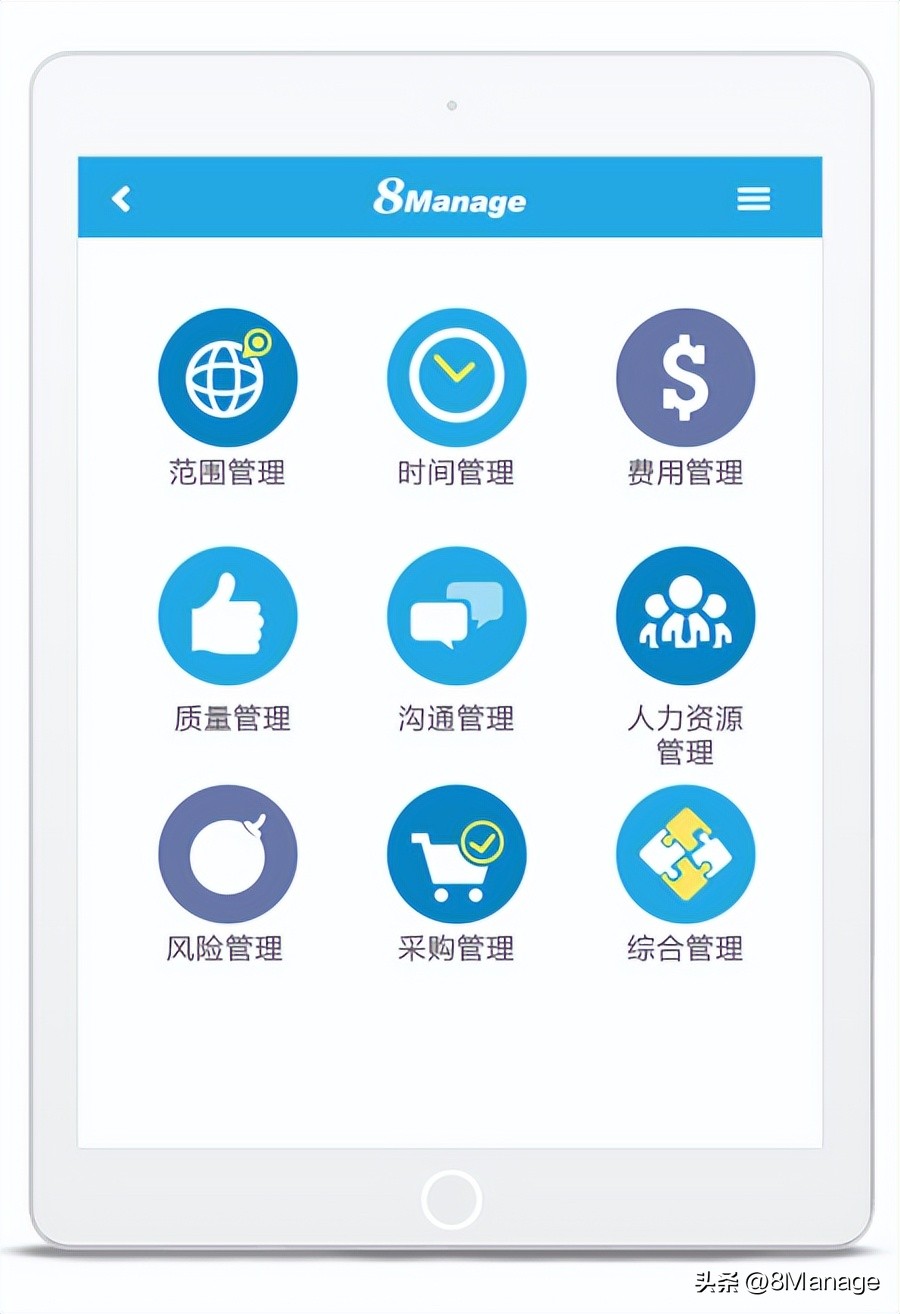The height and width of the screenshot is (1314, 900).
Task: Click the 采购管理 label text
Action: [x=456, y=950]
